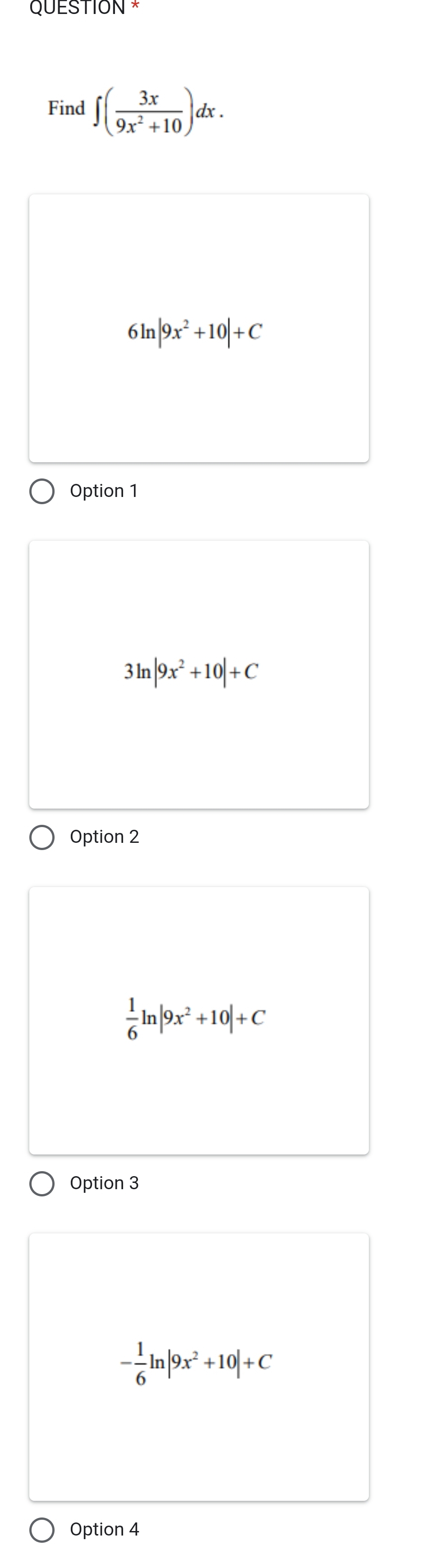This screenshot has height=1568, width=423.
Task: Mark Option 3 as your answer
Action: (x=42, y=1183)
